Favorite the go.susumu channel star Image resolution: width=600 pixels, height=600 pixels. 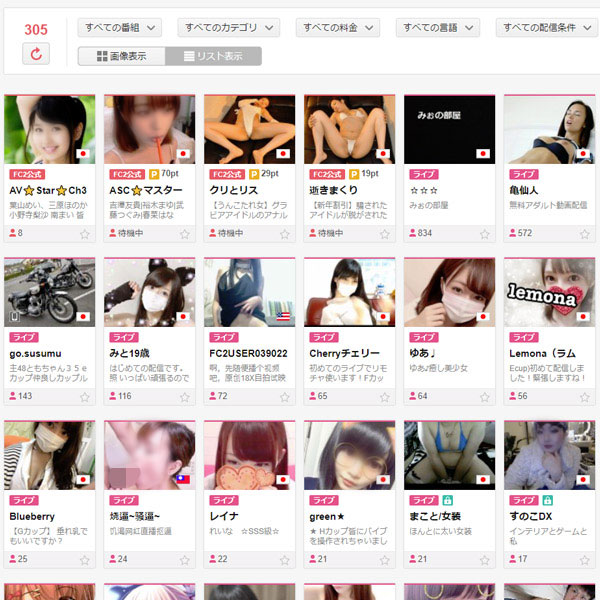85,396
